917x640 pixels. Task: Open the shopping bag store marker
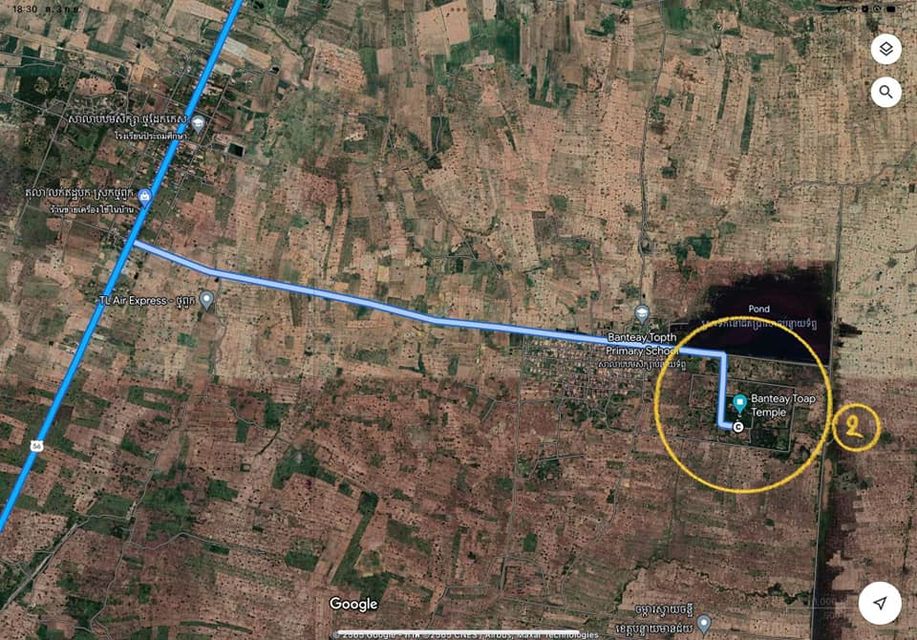[144, 196]
